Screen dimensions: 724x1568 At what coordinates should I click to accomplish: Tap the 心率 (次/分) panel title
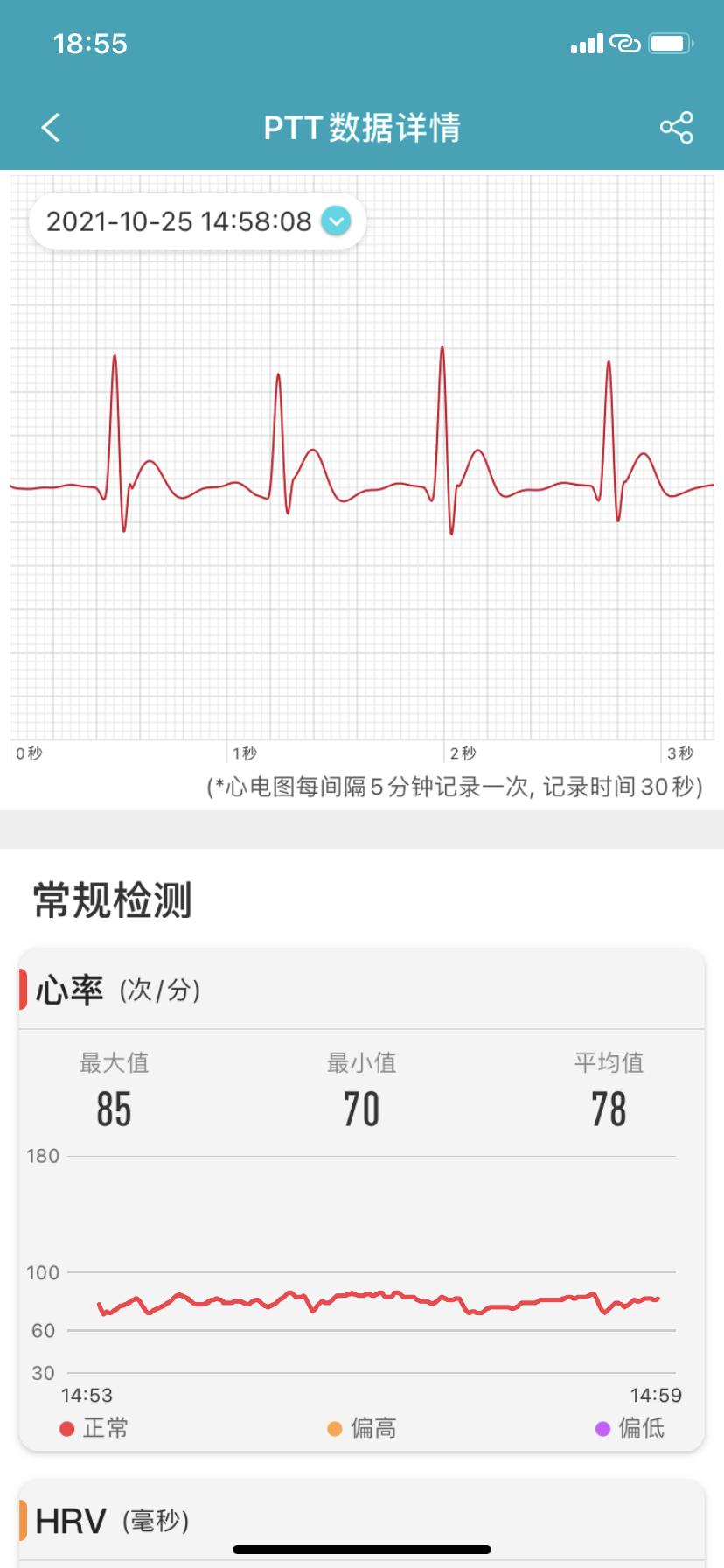coord(114,989)
